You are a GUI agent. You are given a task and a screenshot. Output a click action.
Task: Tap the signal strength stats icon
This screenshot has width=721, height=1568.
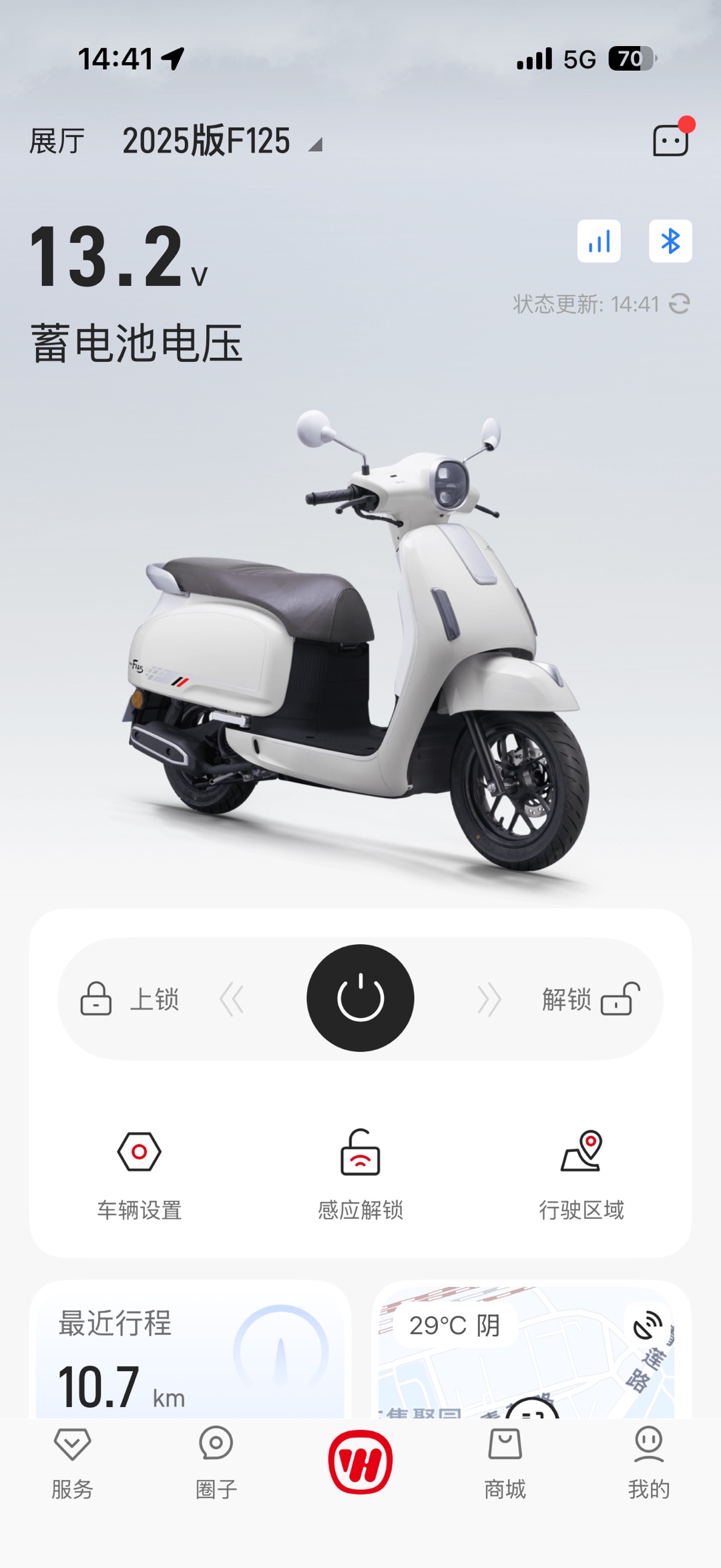599,241
